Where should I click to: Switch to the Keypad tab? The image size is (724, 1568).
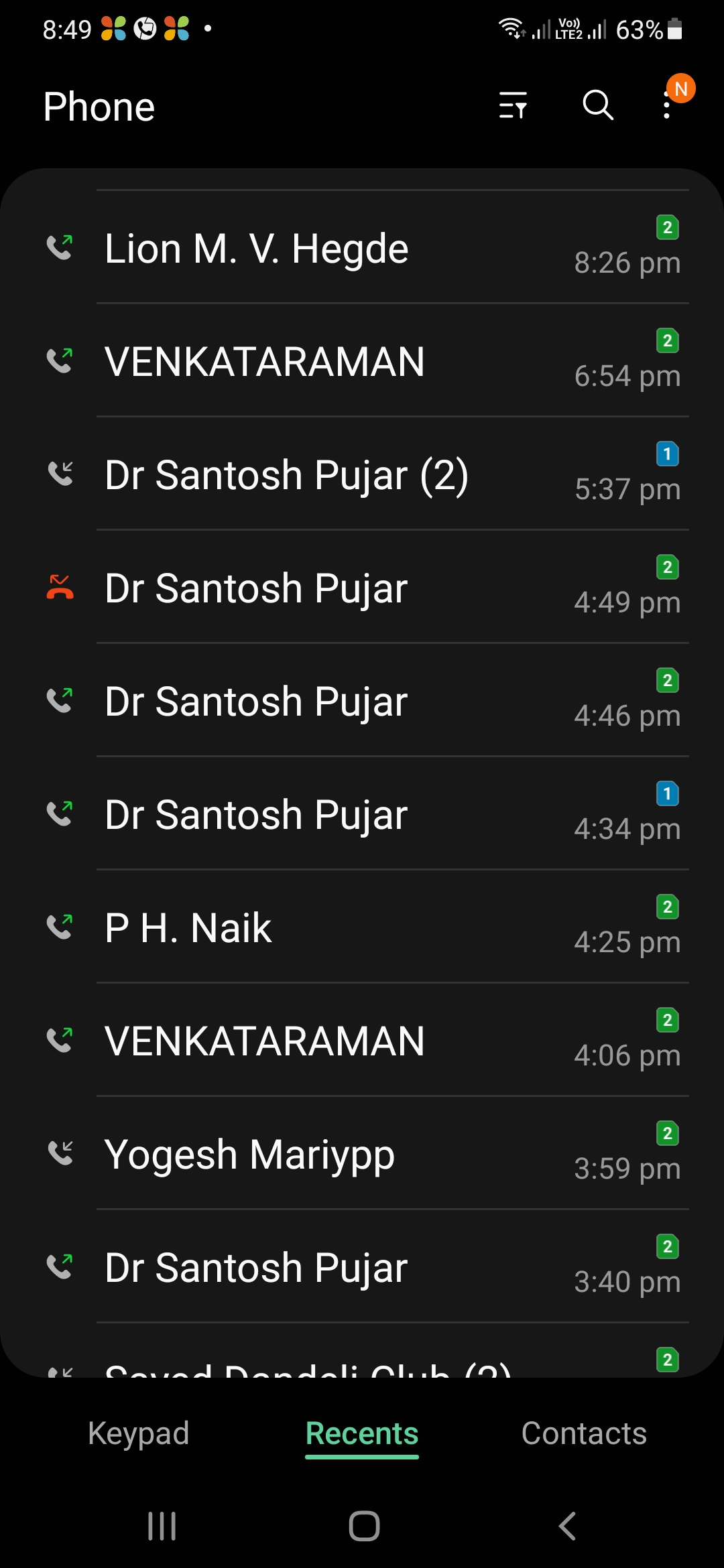pyautogui.click(x=139, y=1433)
